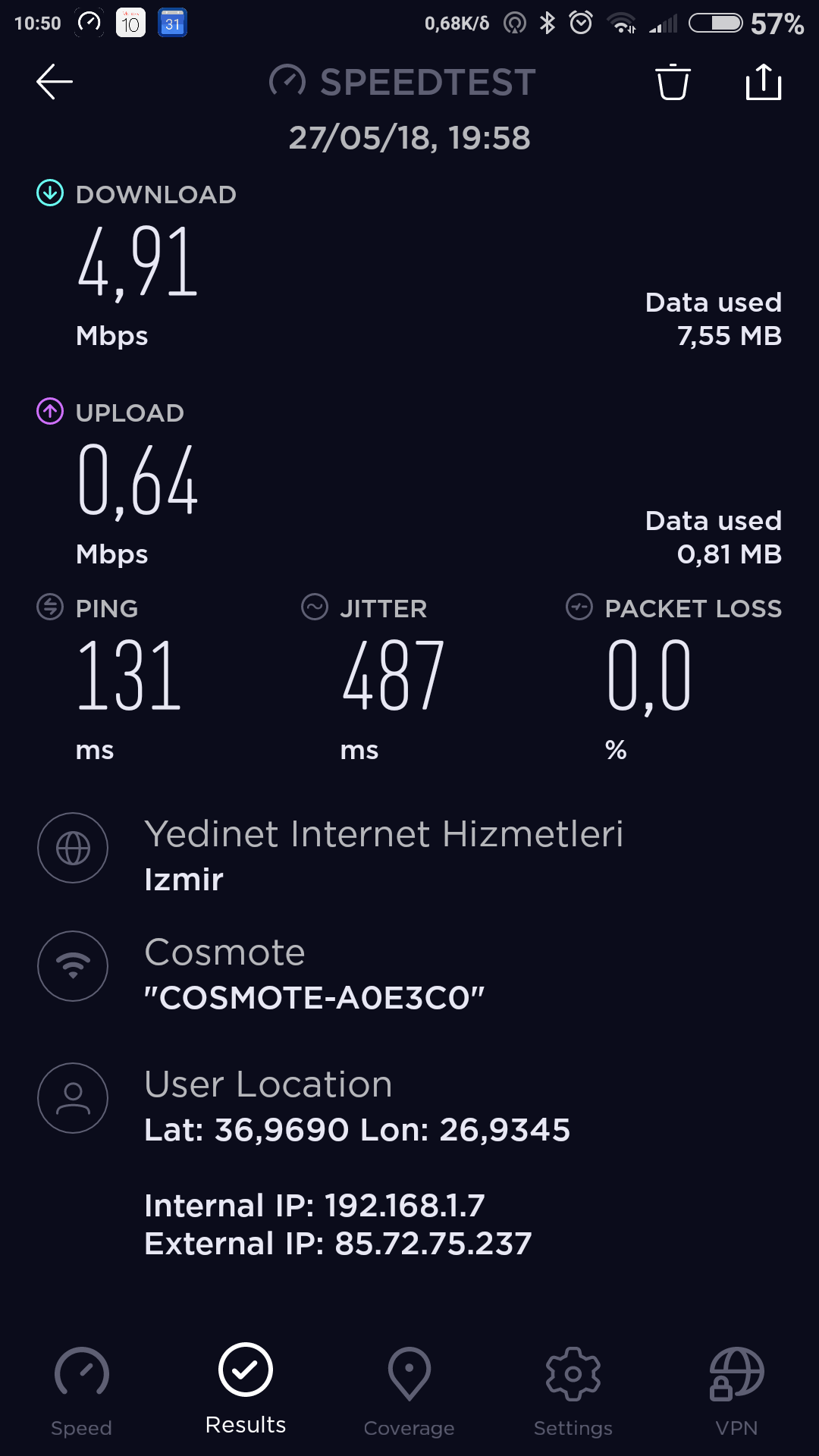This screenshot has height=1456, width=819.
Task: Share this speed test result
Action: click(x=763, y=82)
